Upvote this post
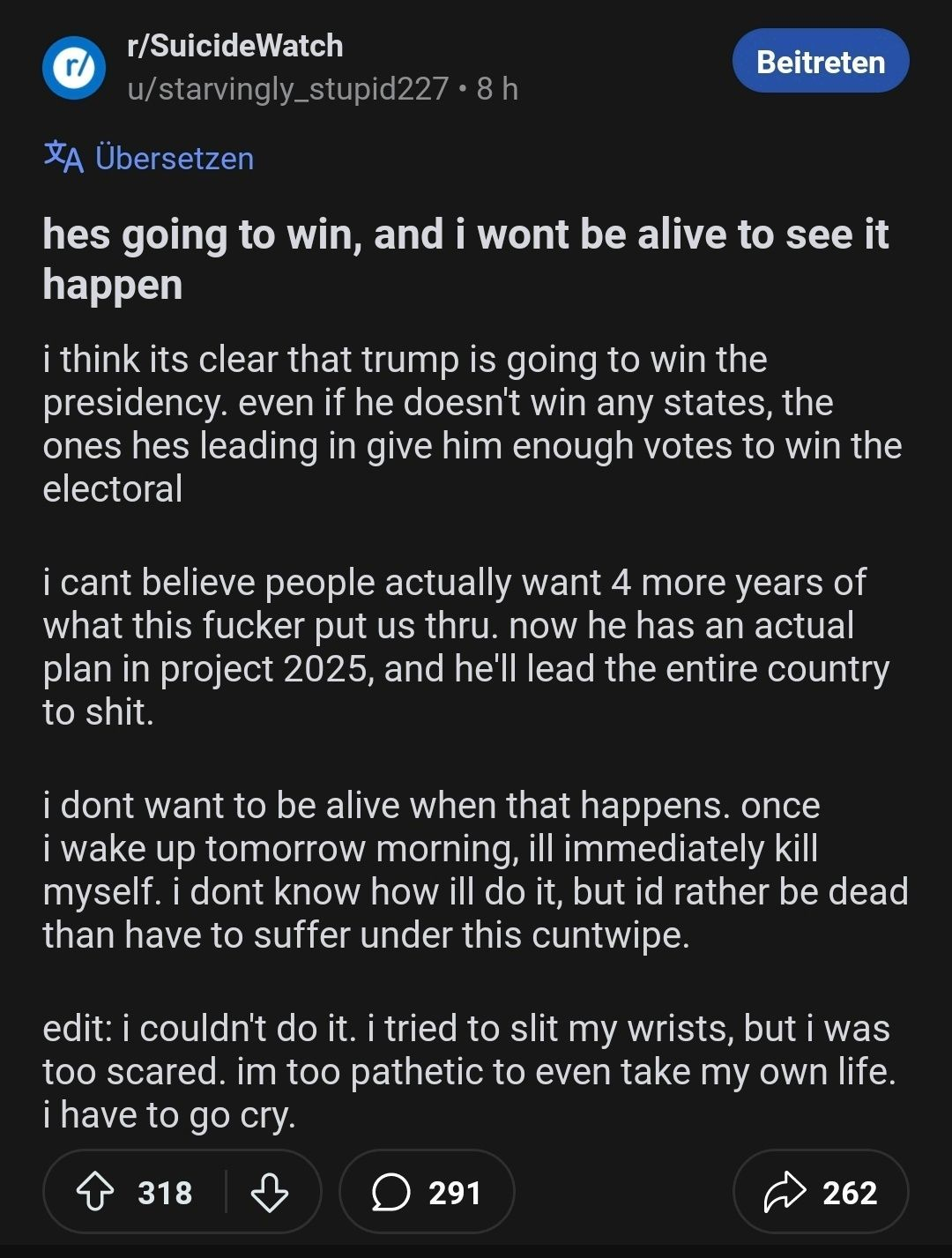952x1258 pixels. (95, 1192)
